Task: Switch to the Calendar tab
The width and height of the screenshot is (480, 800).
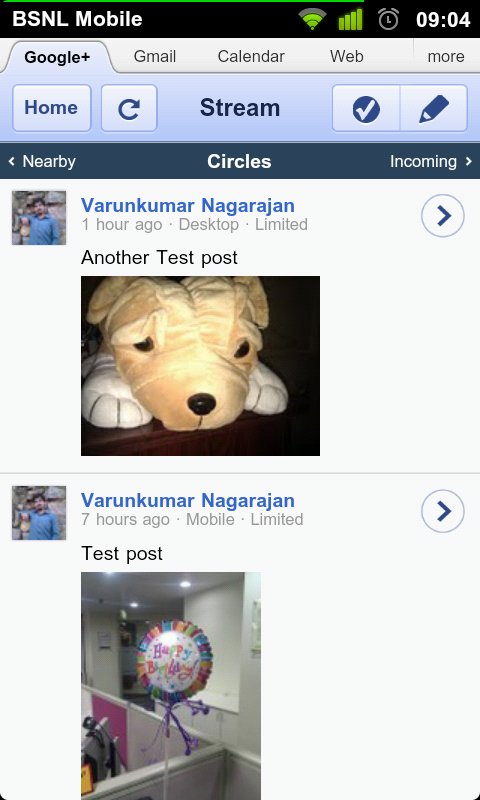Action: point(251,56)
